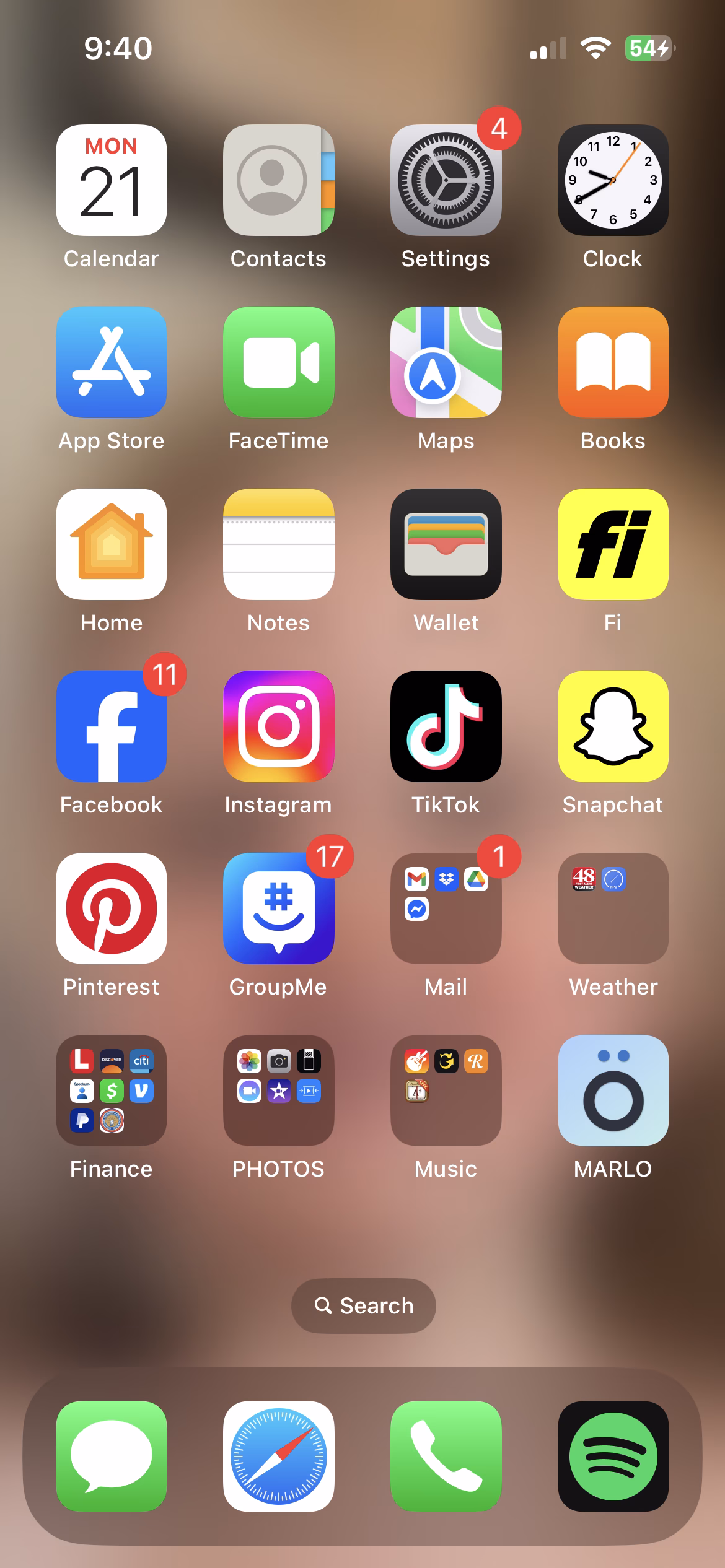Open Spotify from the dock
Screen dimensions: 725x1568
click(613, 1457)
